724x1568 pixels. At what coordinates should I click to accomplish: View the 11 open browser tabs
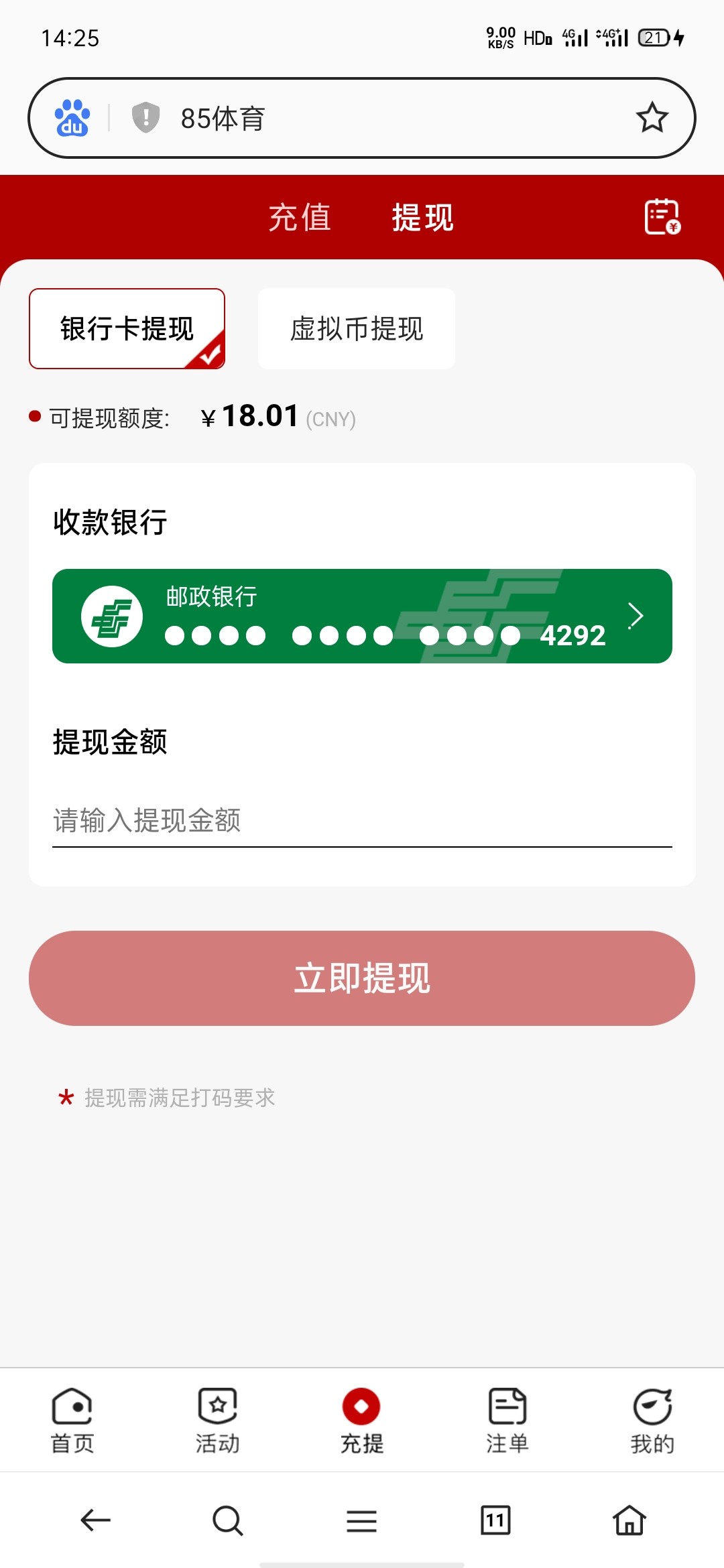point(495,1520)
